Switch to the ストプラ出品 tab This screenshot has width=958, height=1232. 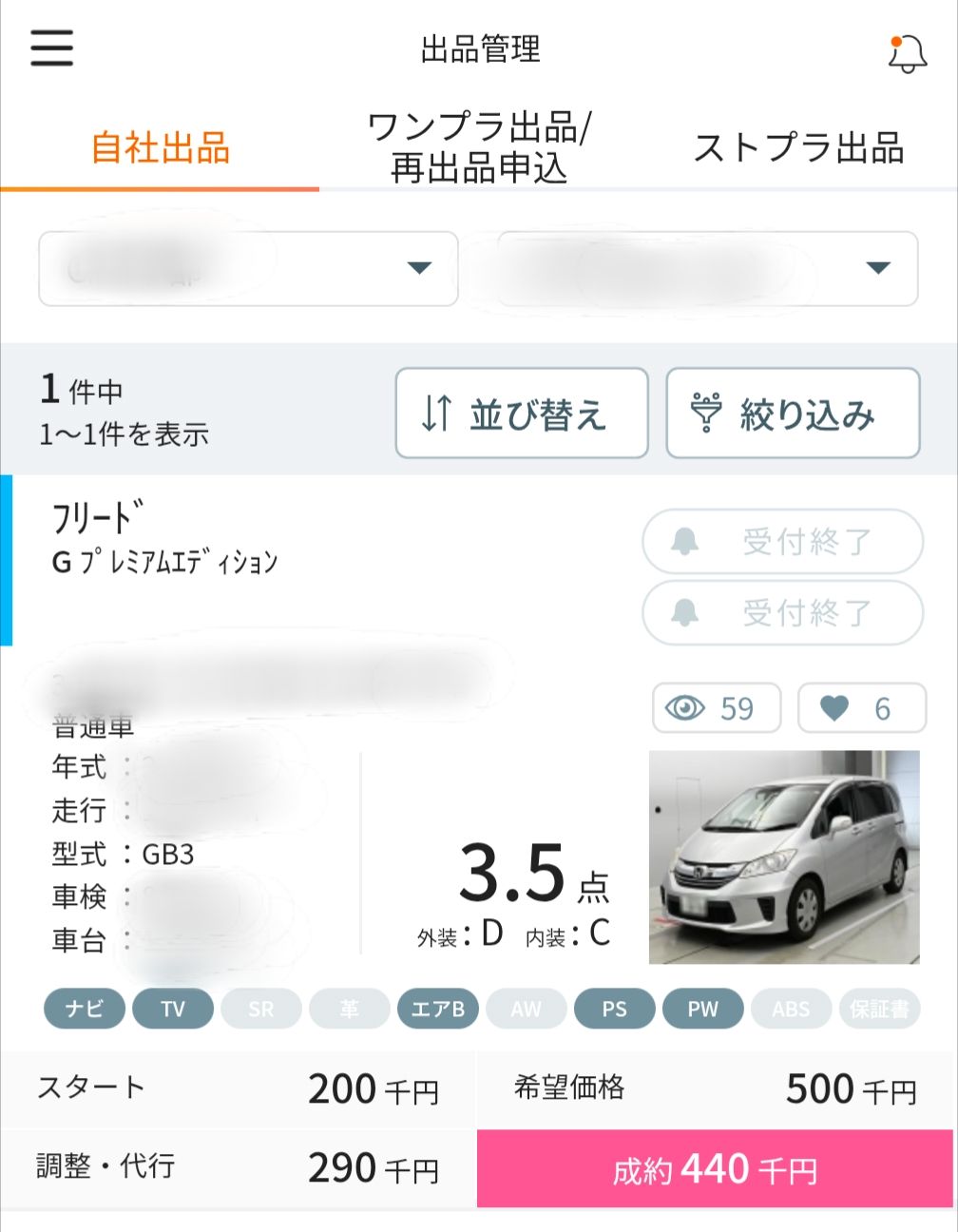click(x=798, y=148)
